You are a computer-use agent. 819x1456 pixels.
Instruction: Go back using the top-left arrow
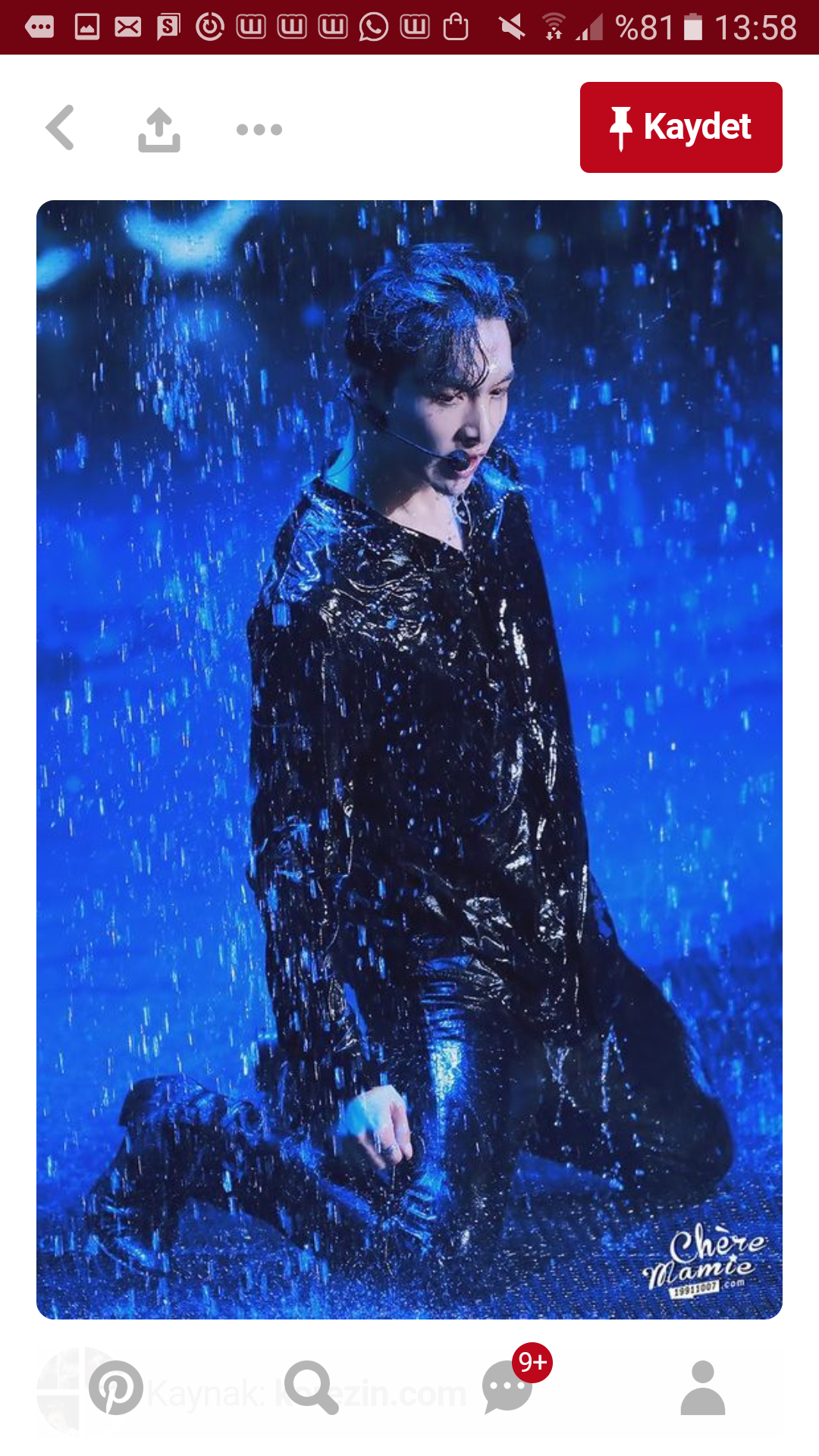(61, 128)
